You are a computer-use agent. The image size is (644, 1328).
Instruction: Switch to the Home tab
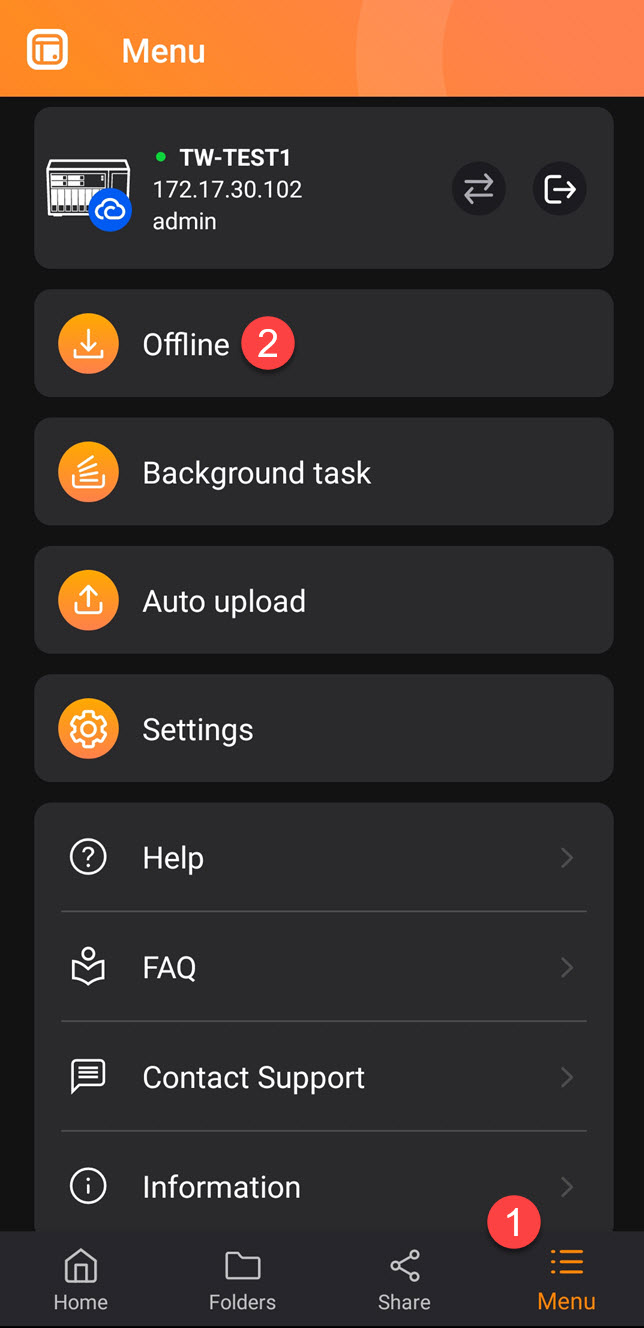pyautogui.click(x=81, y=1280)
